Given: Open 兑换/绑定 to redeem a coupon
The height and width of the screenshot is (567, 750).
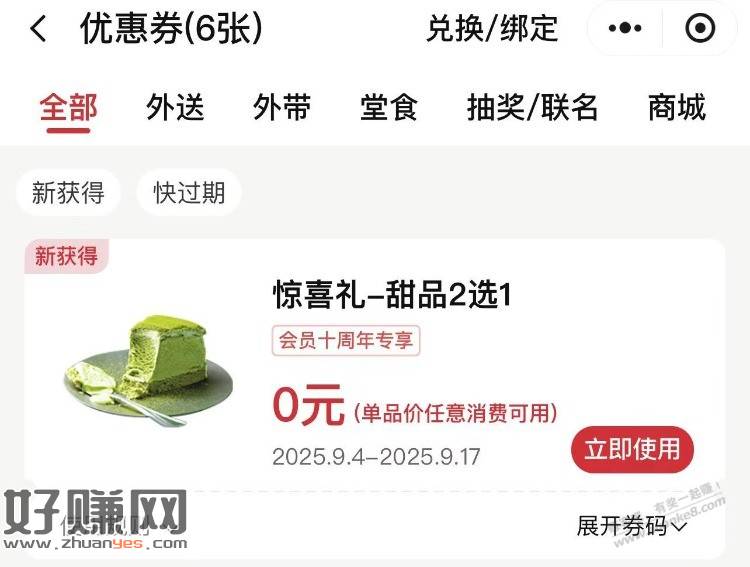Looking at the screenshot, I should click(x=492, y=29).
